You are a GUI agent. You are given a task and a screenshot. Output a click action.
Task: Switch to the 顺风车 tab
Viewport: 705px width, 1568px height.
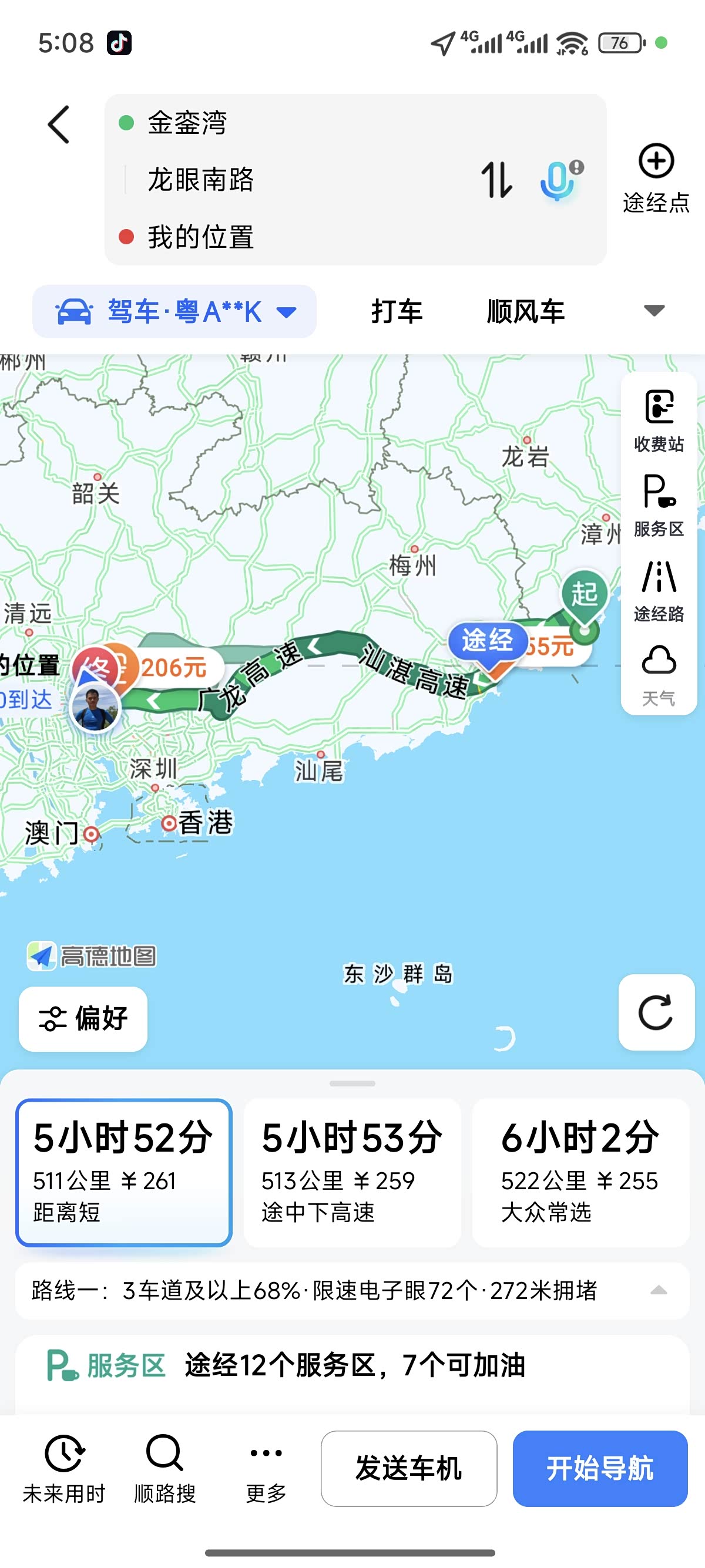click(525, 312)
